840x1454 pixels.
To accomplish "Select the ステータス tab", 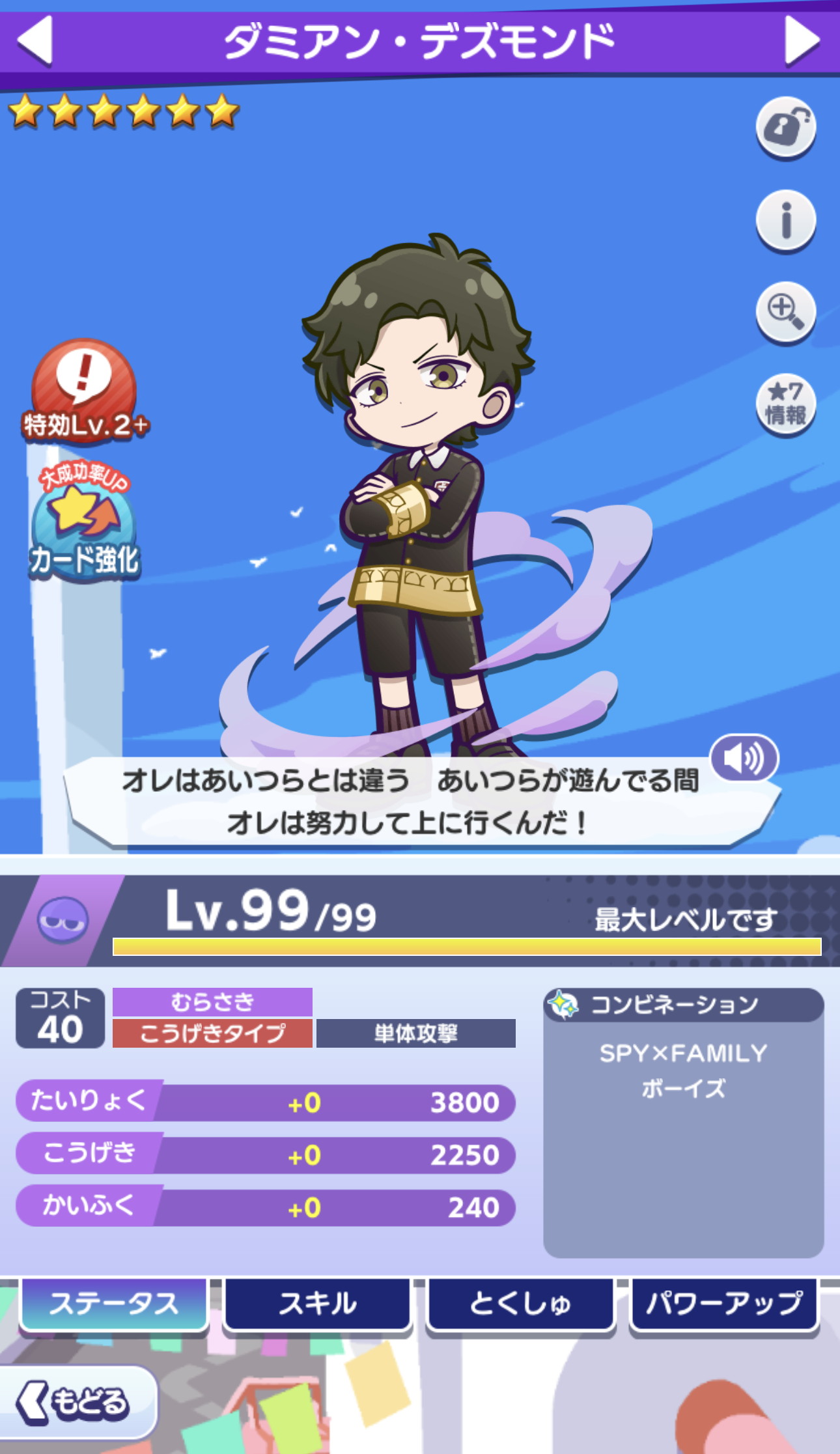I will 114,1304.
